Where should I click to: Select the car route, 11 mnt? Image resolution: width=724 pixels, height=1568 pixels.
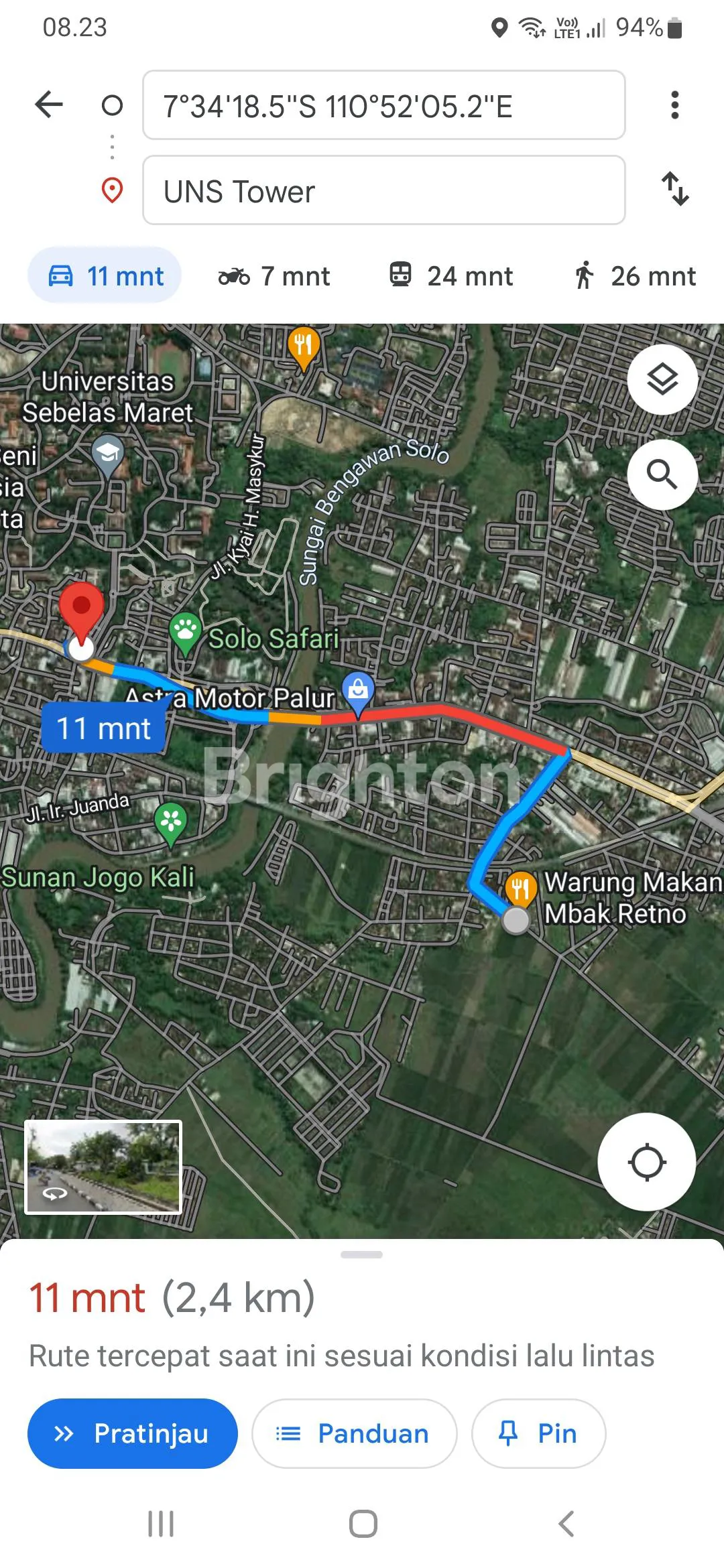pos(105,276)
